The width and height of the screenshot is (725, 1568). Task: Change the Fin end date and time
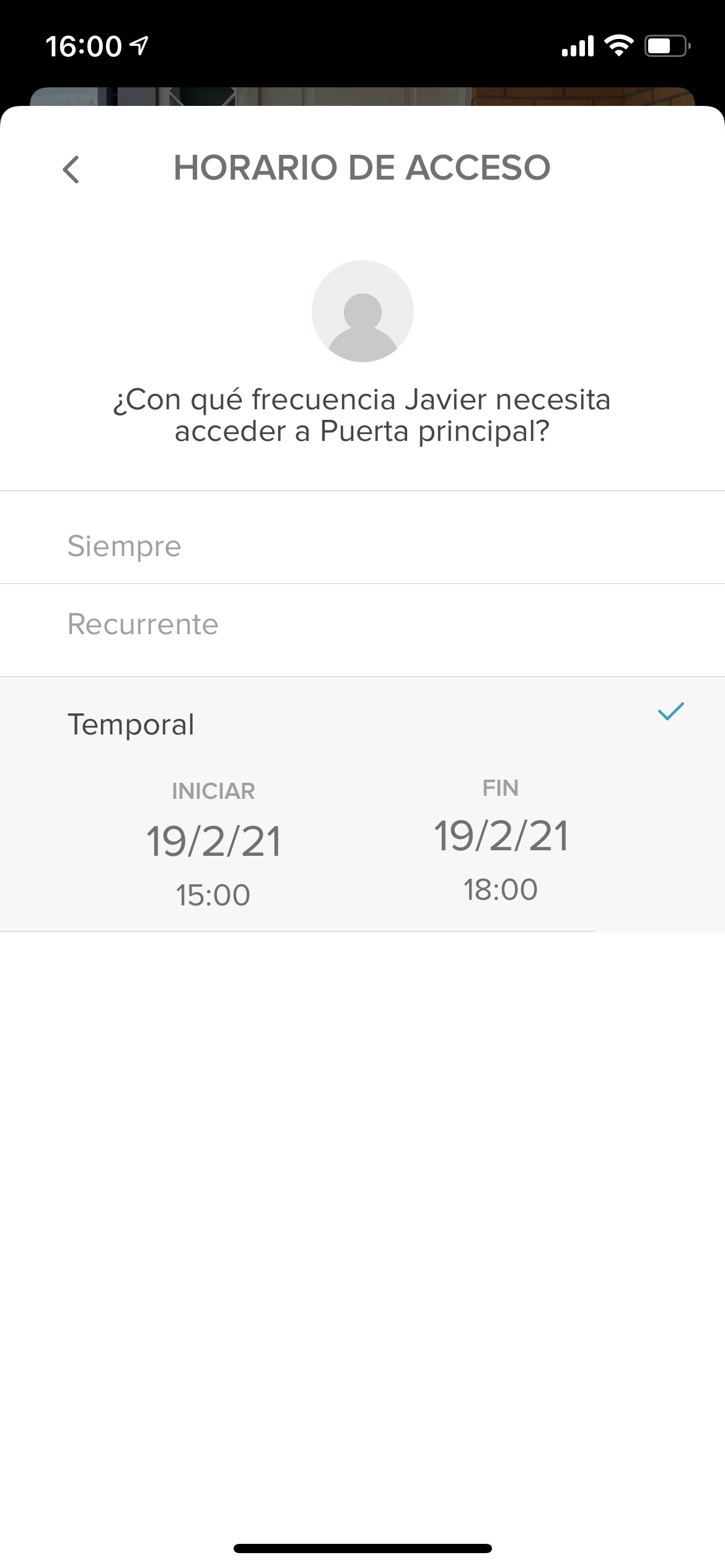click(501, 840)
